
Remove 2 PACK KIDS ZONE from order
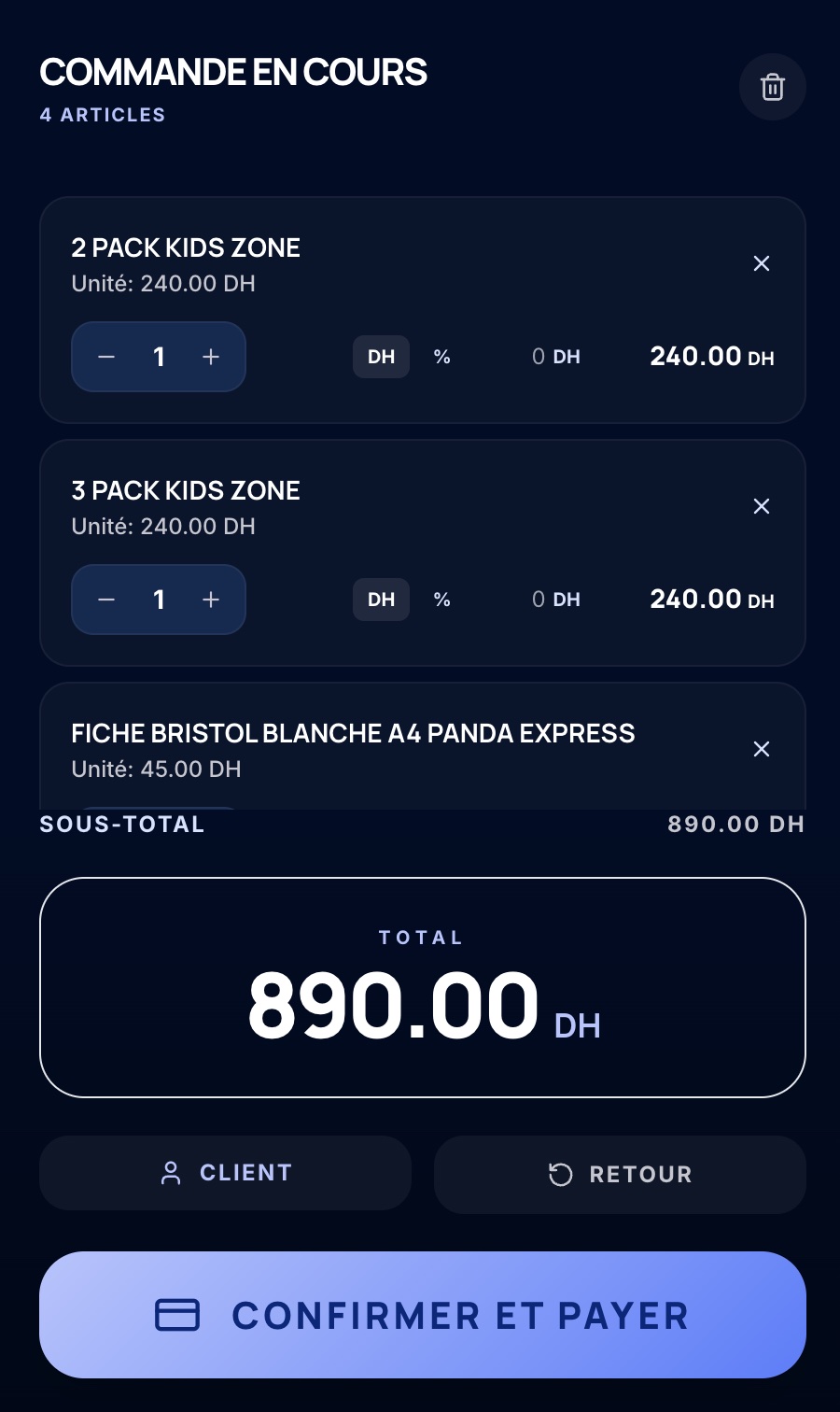tap(762, 263)
